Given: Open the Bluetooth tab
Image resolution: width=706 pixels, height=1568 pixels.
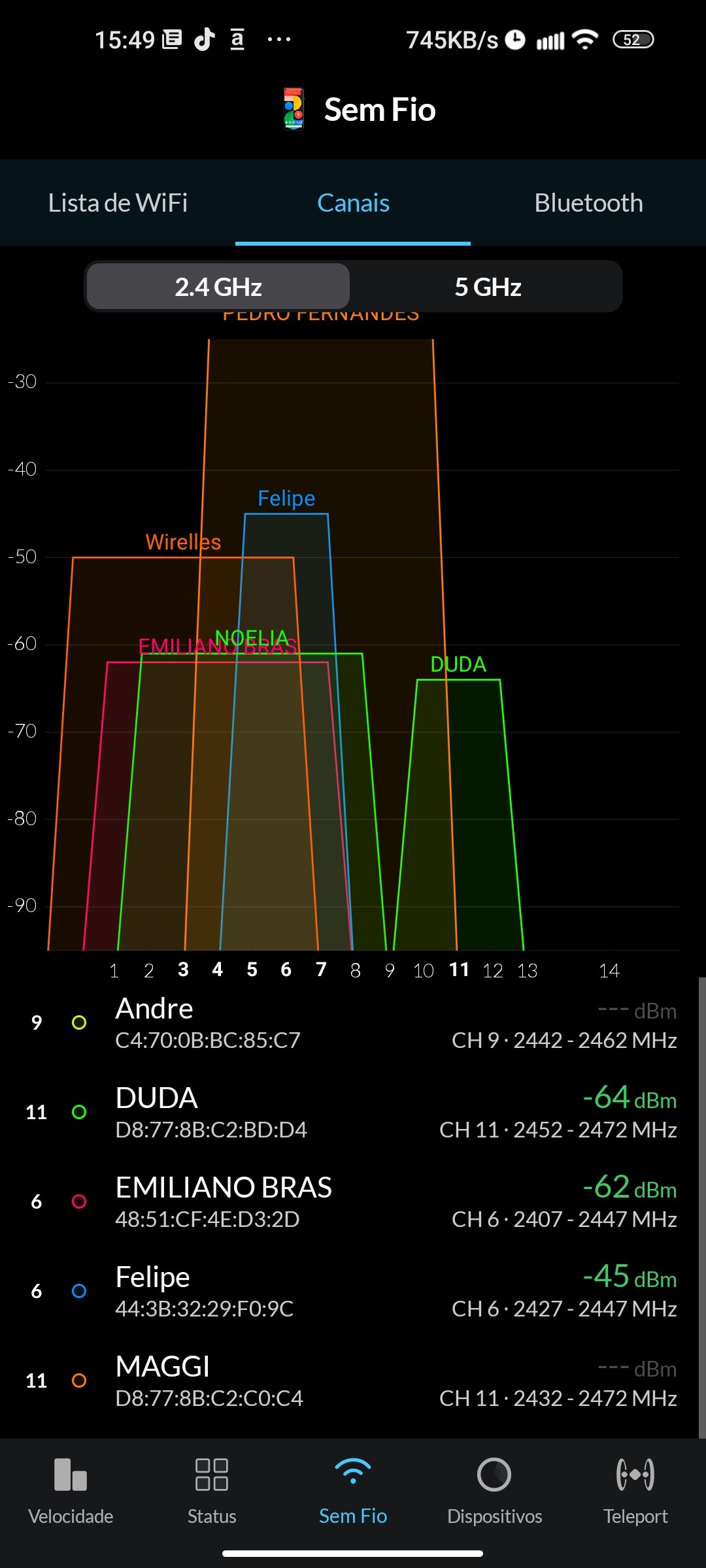Looking at the screenshot, I should click(588, 203).
